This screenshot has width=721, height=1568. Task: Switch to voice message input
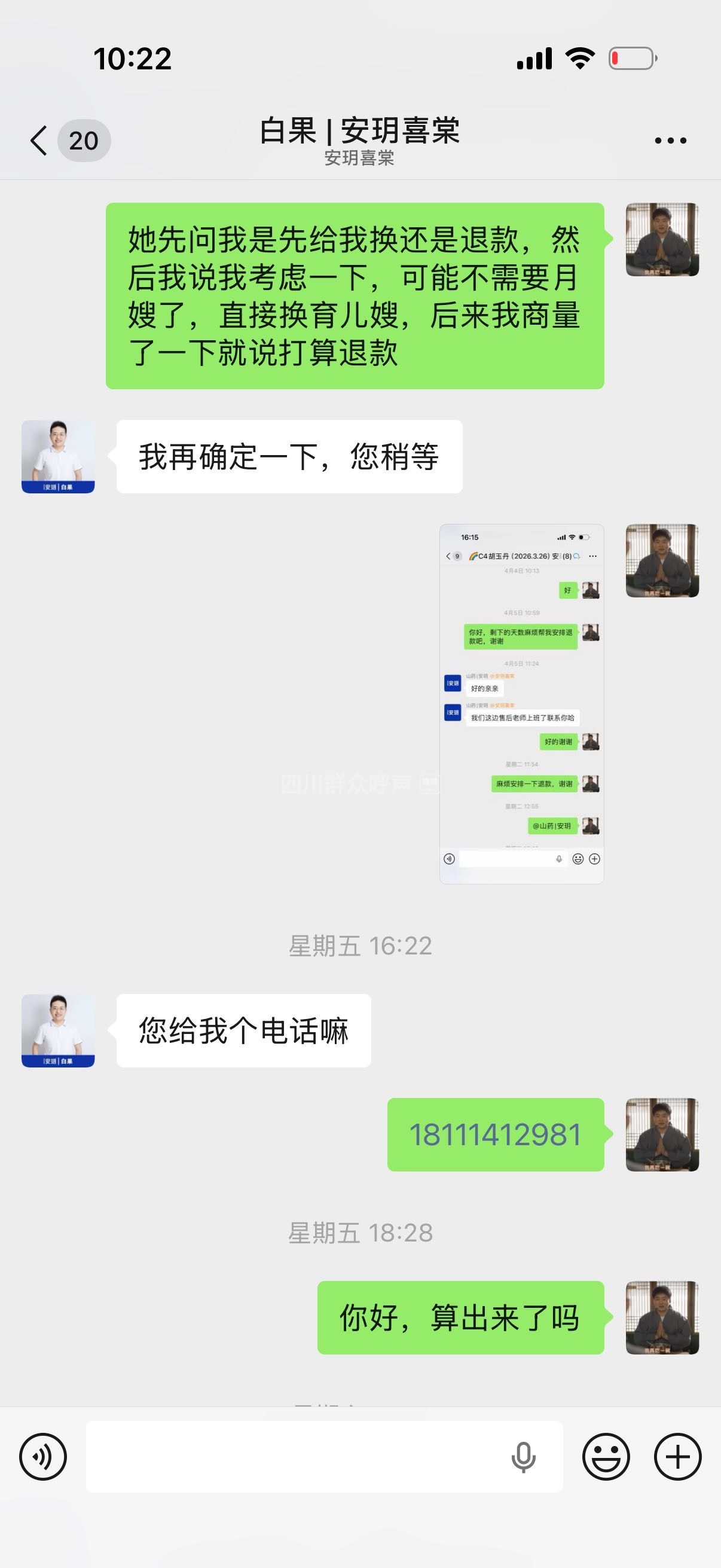[x=42, y=1457]
